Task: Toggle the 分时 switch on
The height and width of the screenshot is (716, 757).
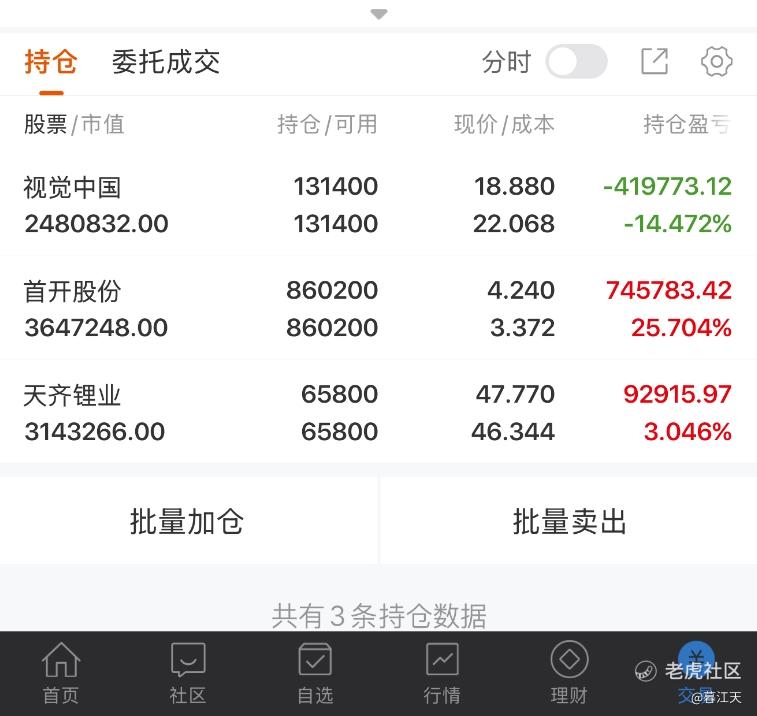Action: pyautogui.click(x=576, y=61)
